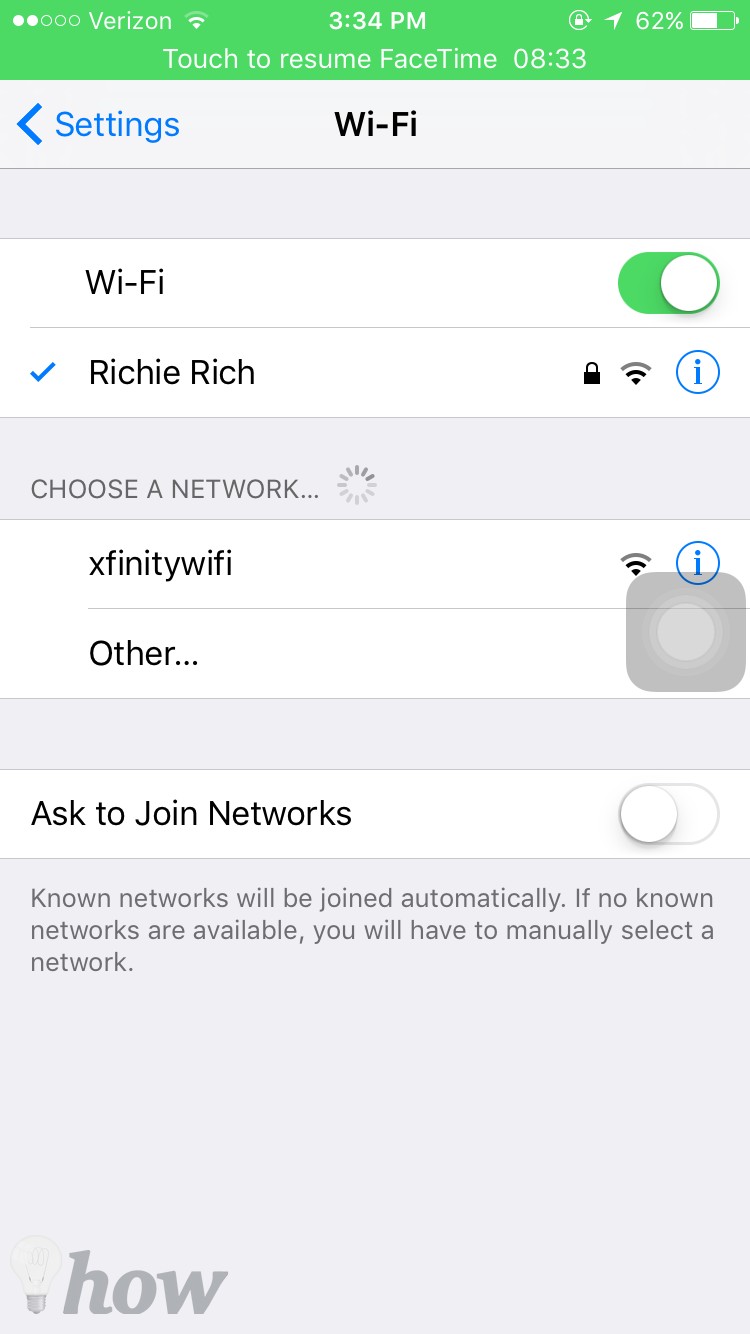Screen dimensions: 750x1334
Task: Open info for Richie Rich network
Action: (x=697, y=373)
